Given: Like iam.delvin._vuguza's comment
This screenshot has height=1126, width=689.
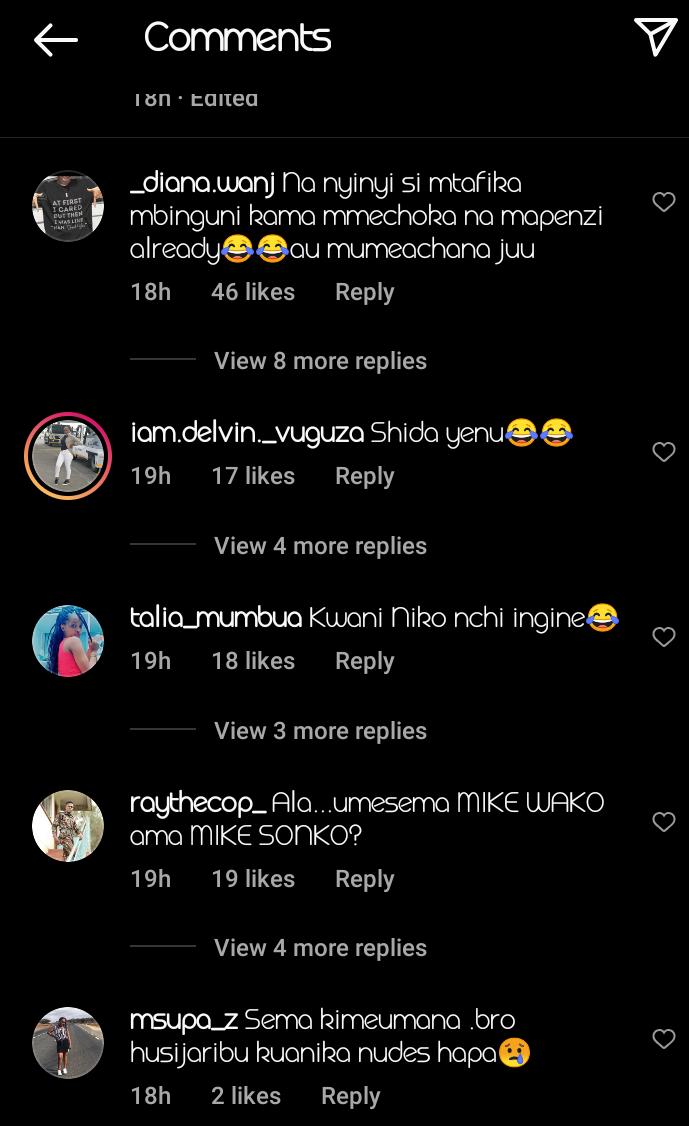Looking at the screenshot, I should (x=663, y=452).
